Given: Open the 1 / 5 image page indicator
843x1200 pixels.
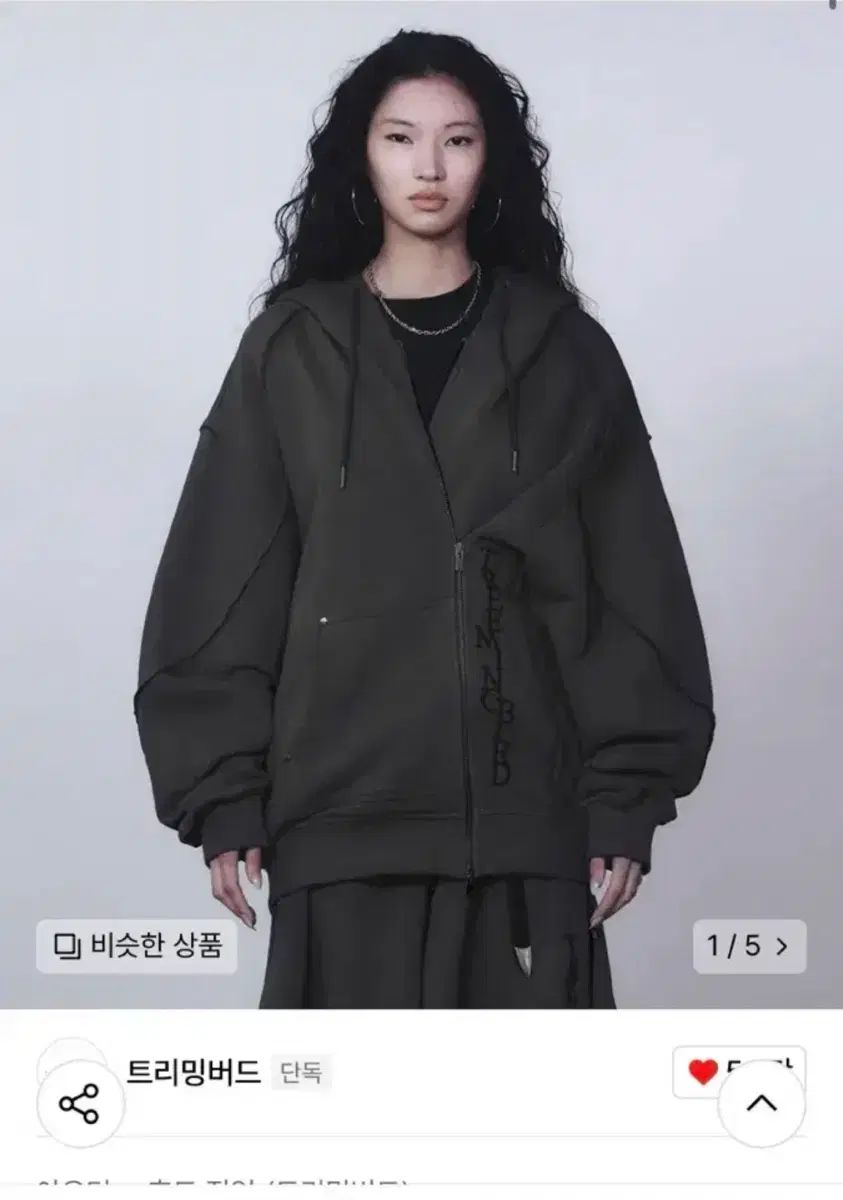Looking at the screenshot, I should click(x=749, y=945).
